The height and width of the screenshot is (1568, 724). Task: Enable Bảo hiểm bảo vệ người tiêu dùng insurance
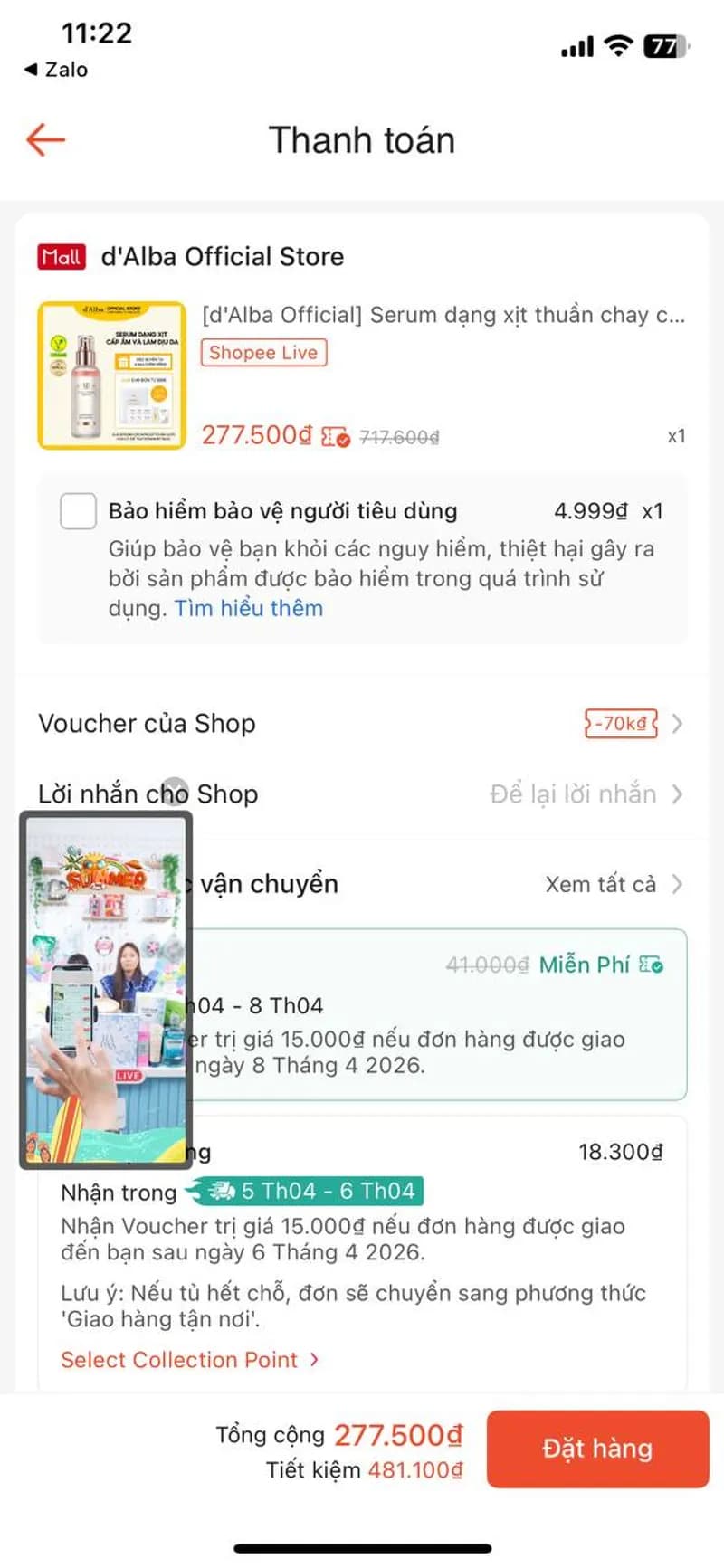(78, 510)
